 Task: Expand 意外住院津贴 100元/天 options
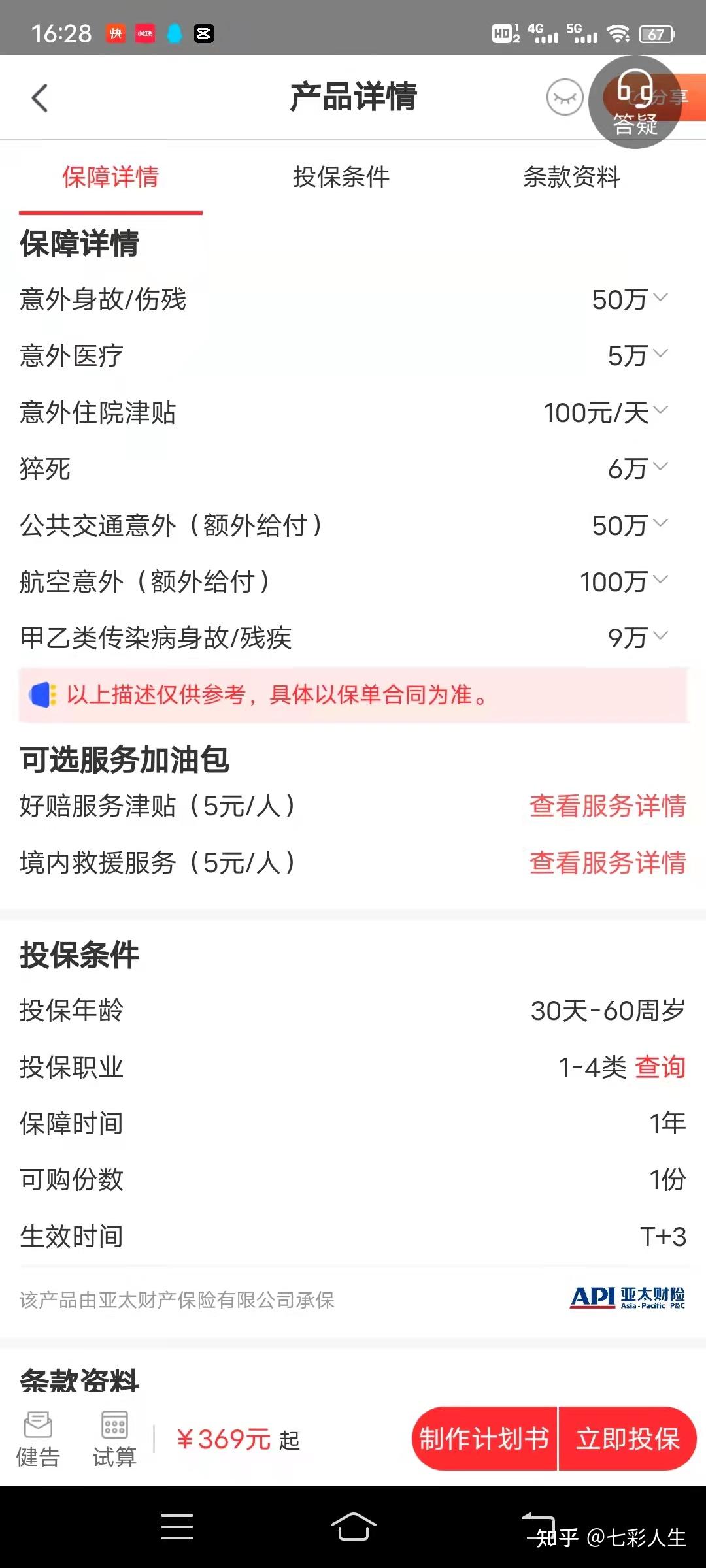click(606, 412)
